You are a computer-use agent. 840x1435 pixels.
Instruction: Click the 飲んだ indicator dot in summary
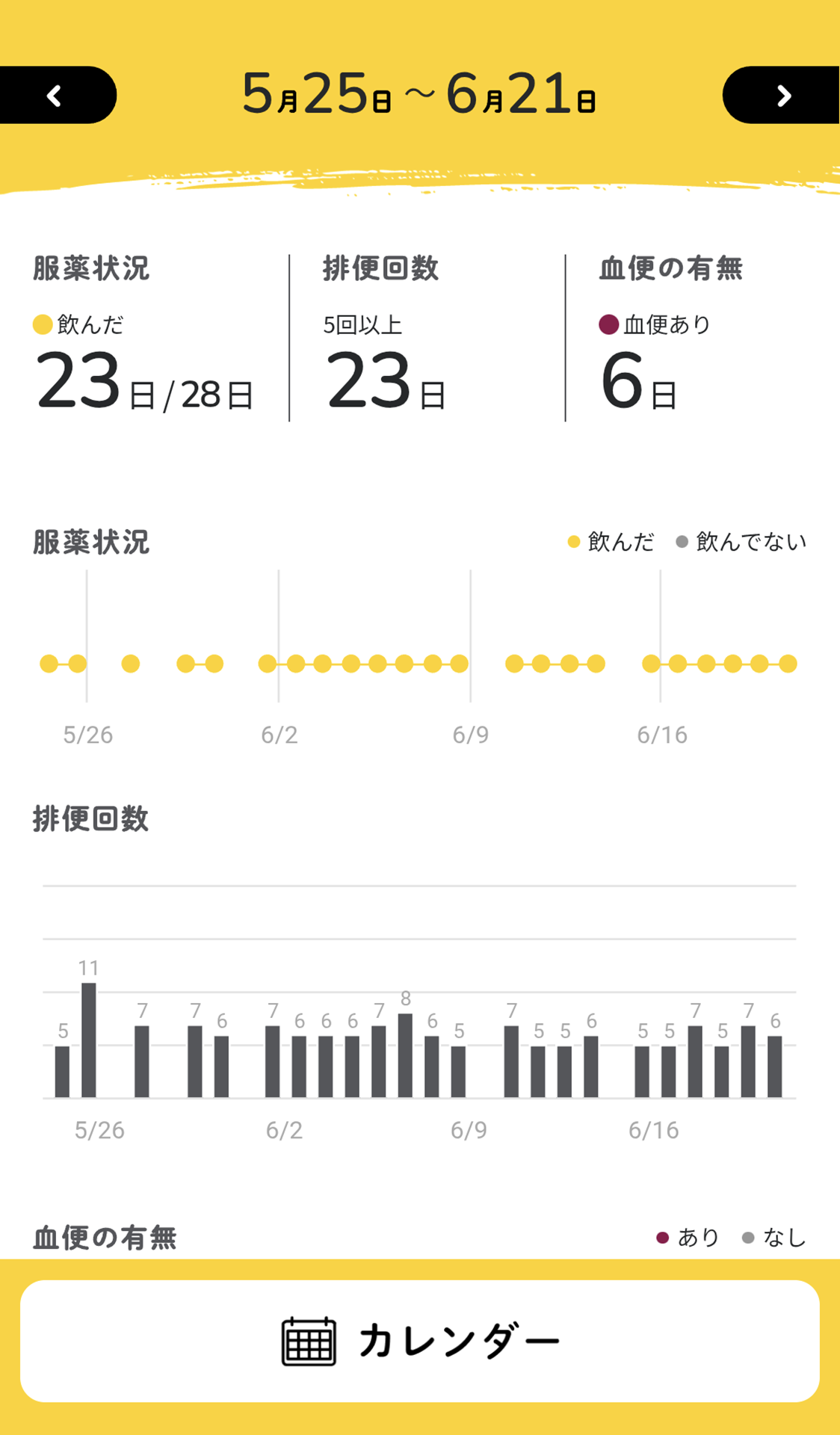(43, 324)
